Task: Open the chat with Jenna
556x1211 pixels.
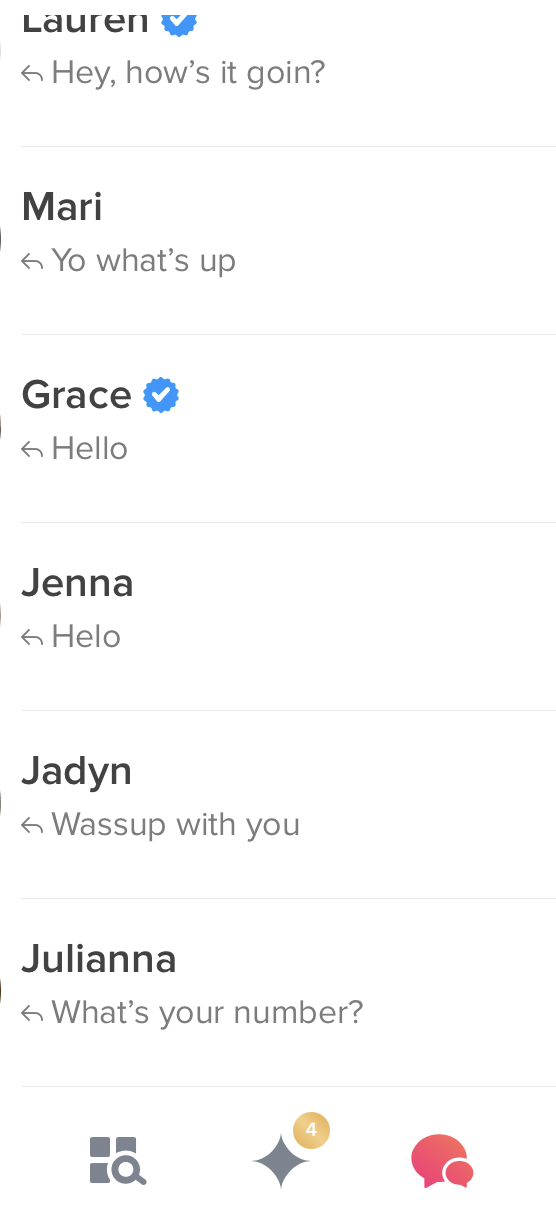Action: click(x=278, y=617)
